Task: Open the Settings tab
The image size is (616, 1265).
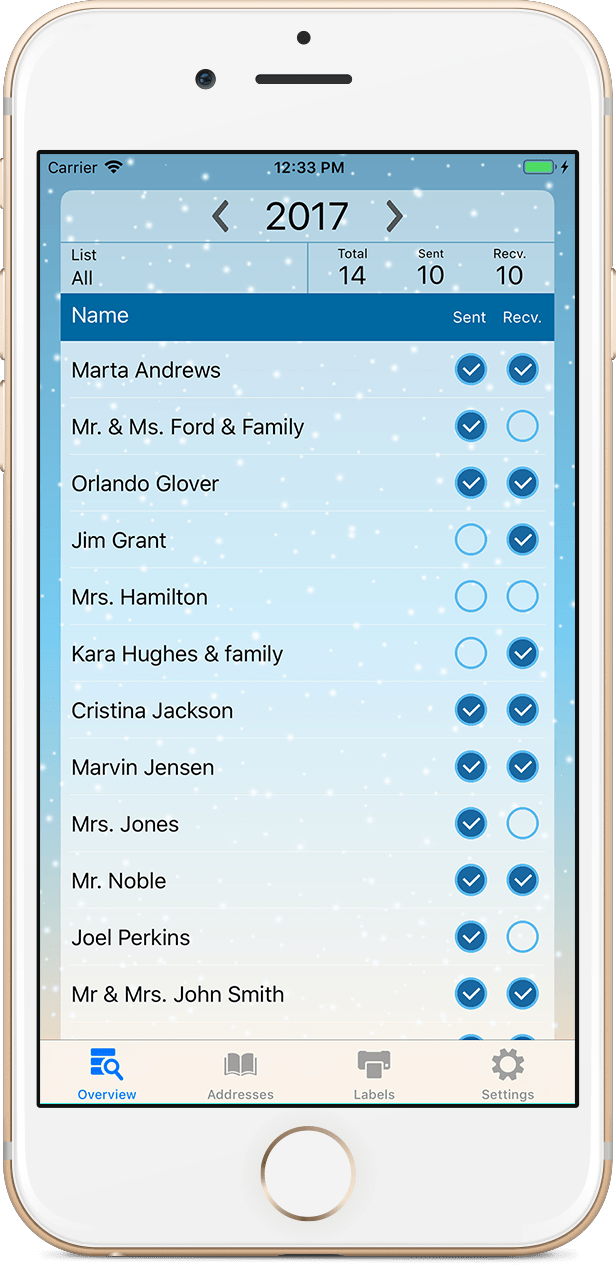Action: tap(508, 1074)
